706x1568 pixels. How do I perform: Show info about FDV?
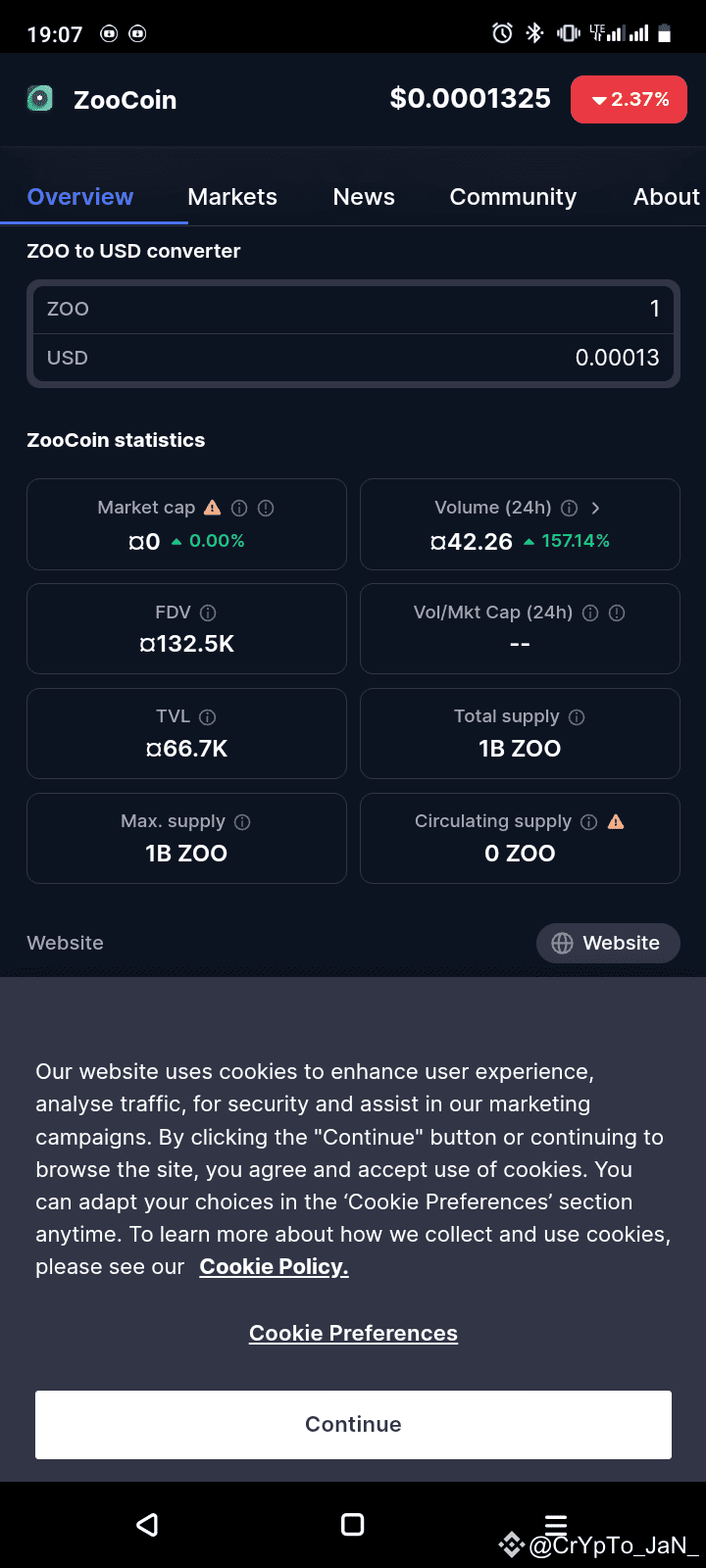[x=208, y=612]
